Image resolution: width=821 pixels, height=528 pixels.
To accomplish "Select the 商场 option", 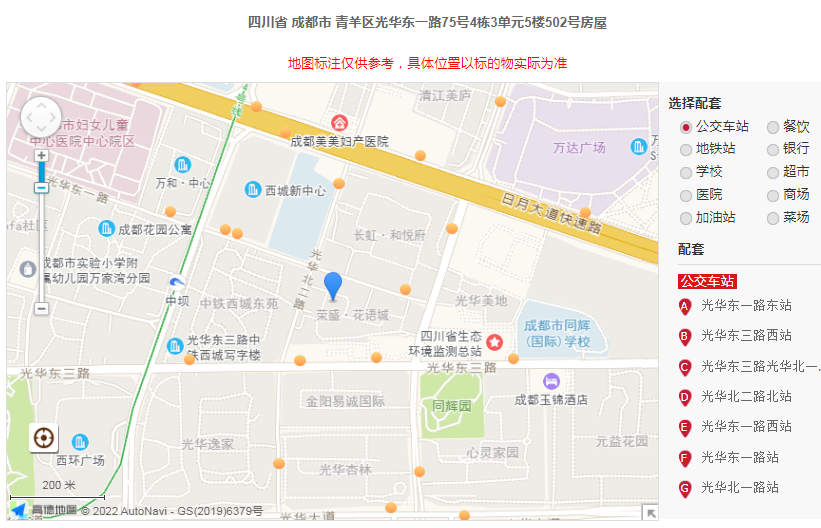I will coord(773,195).
